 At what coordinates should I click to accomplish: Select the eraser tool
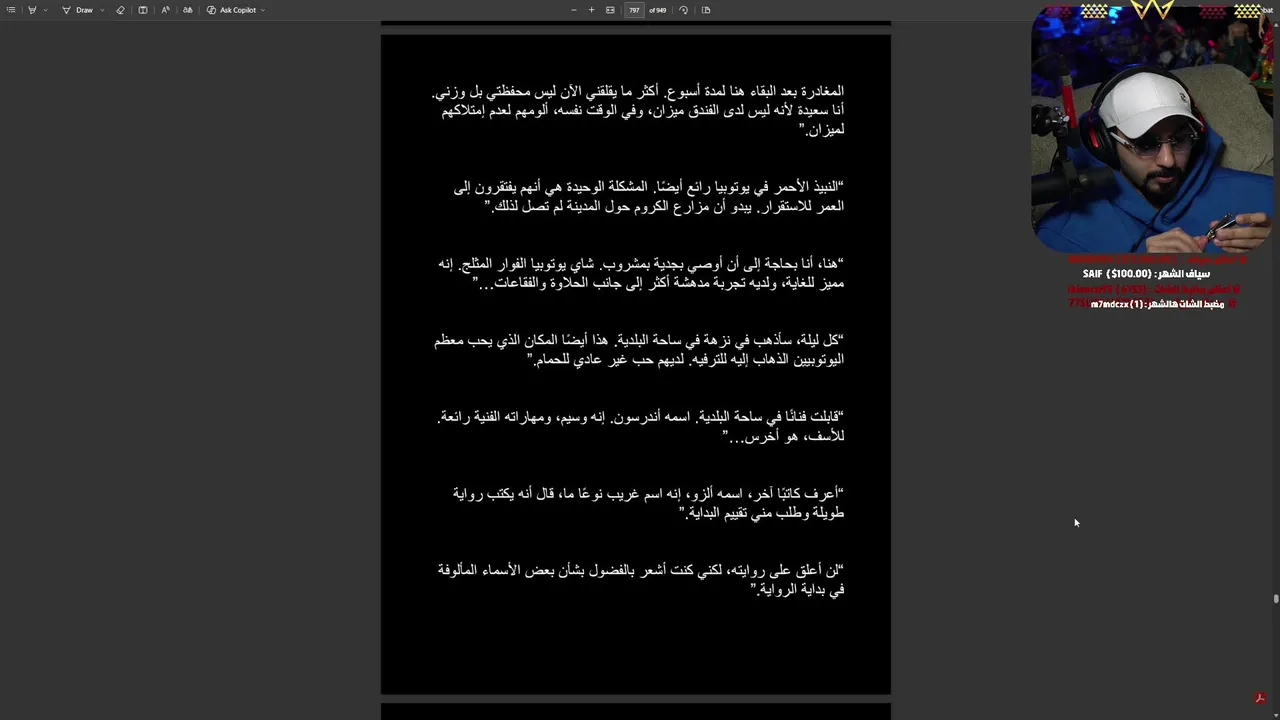click(x=120, y=10)
